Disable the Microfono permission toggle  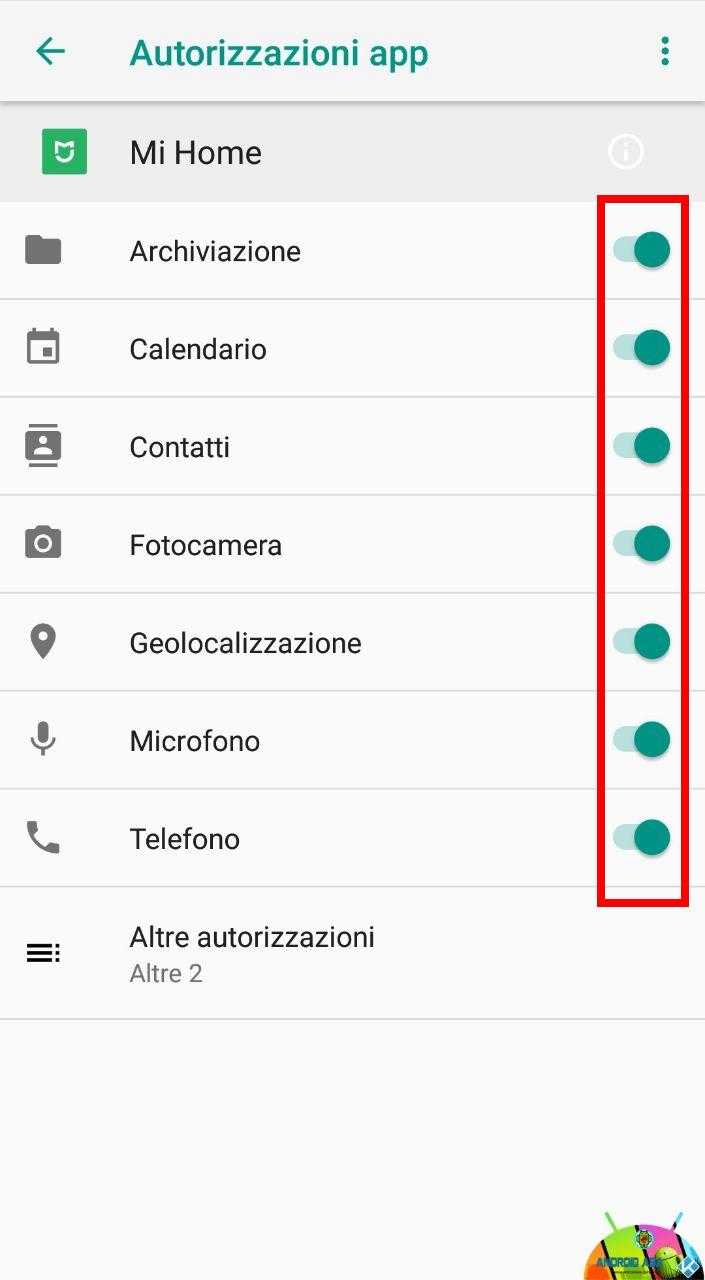pos(641,740)
